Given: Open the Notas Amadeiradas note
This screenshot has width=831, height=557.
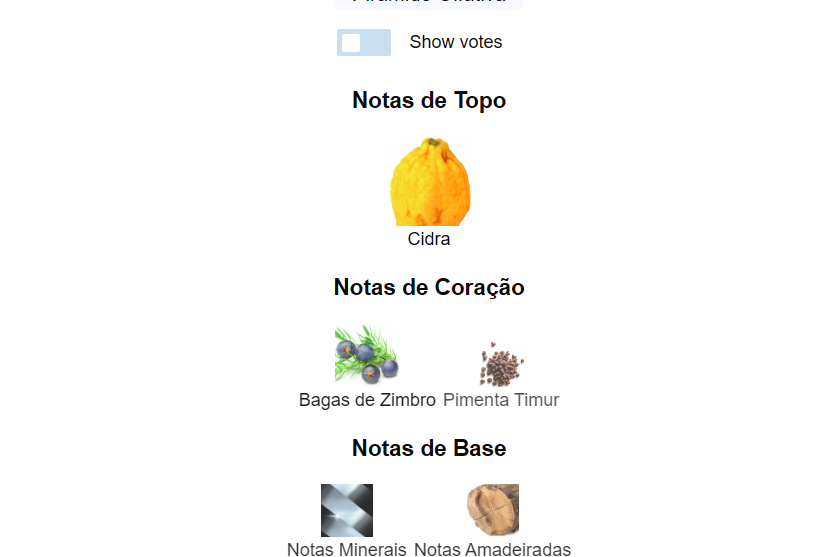Looking at the screenshot, I should tap(492, 511).
